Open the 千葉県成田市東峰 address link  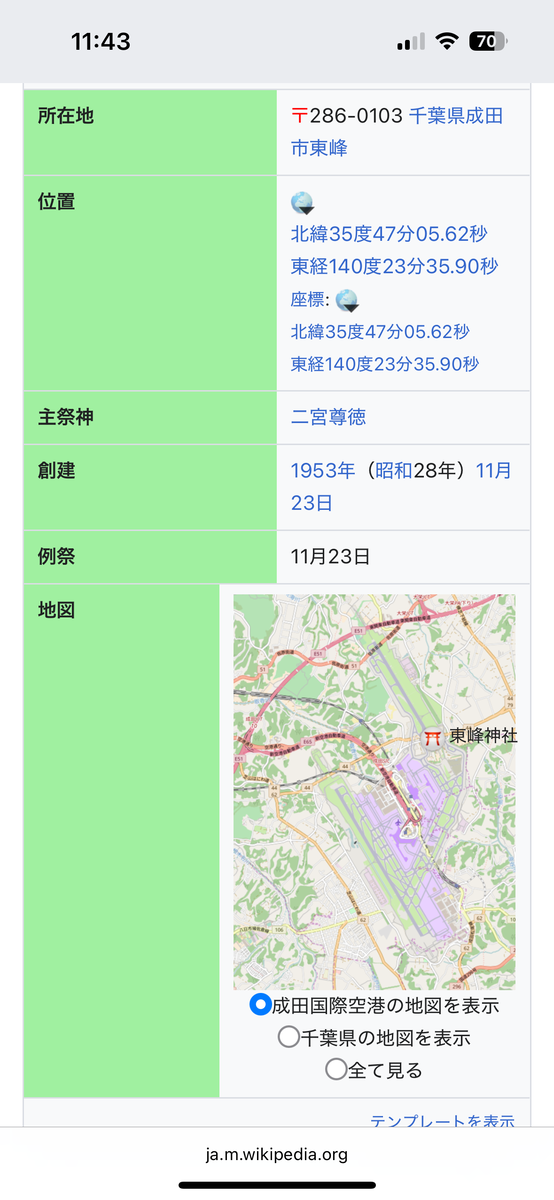coord(397,132)
